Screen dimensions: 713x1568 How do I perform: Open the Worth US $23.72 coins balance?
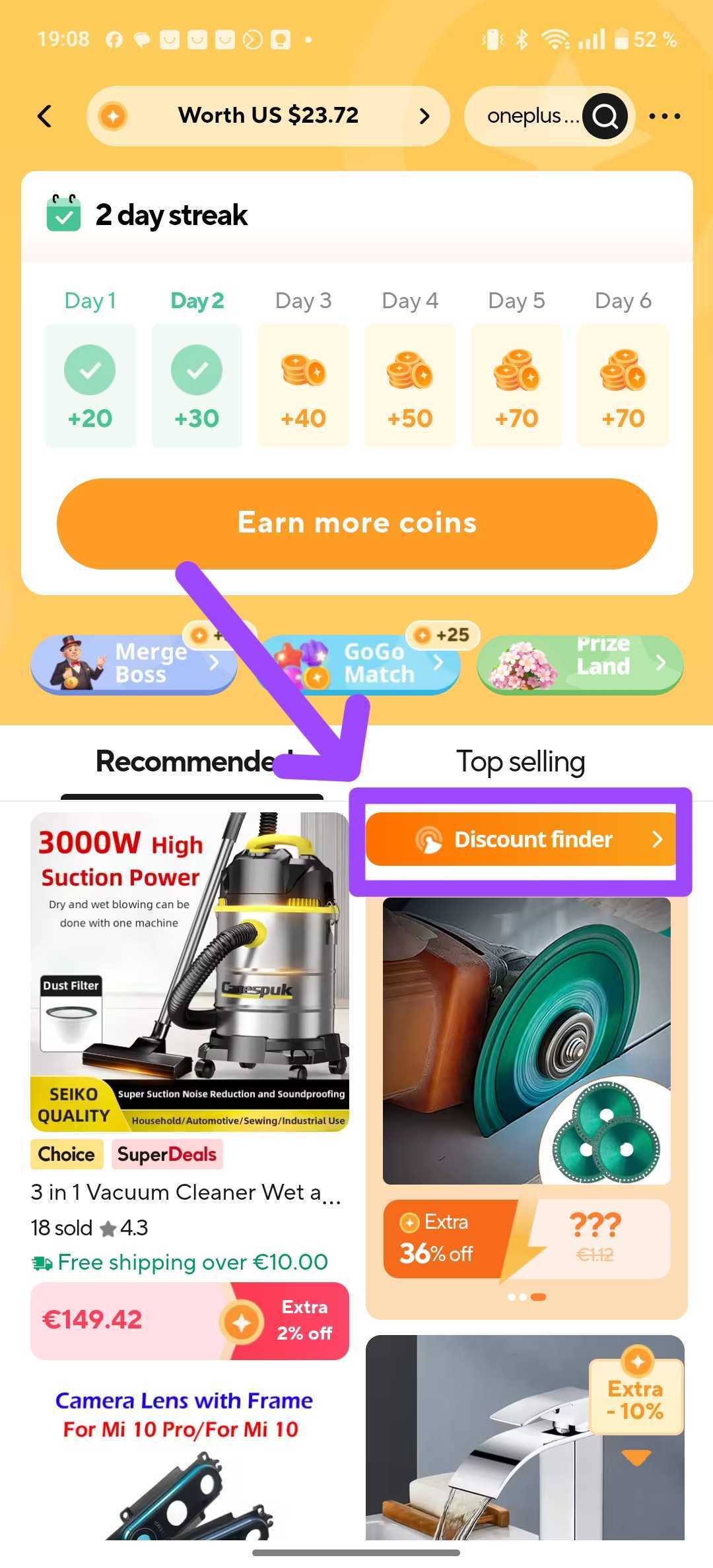[268, 116]
